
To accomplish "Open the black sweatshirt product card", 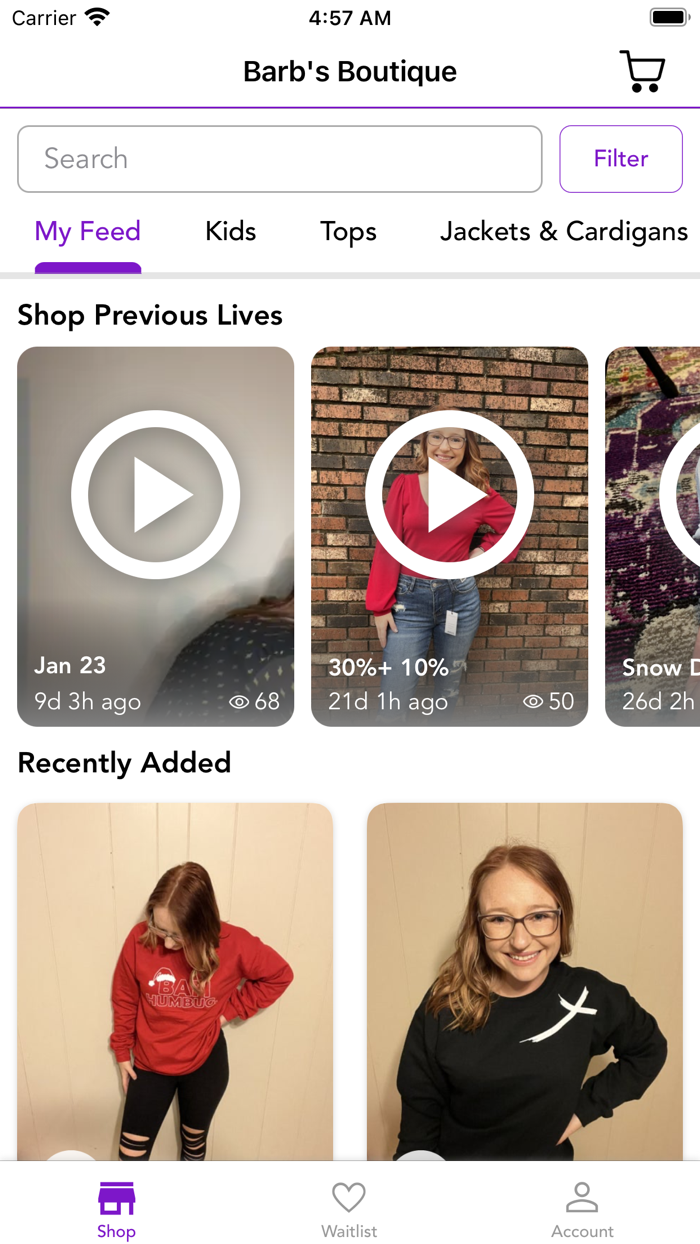I will 525,982.
